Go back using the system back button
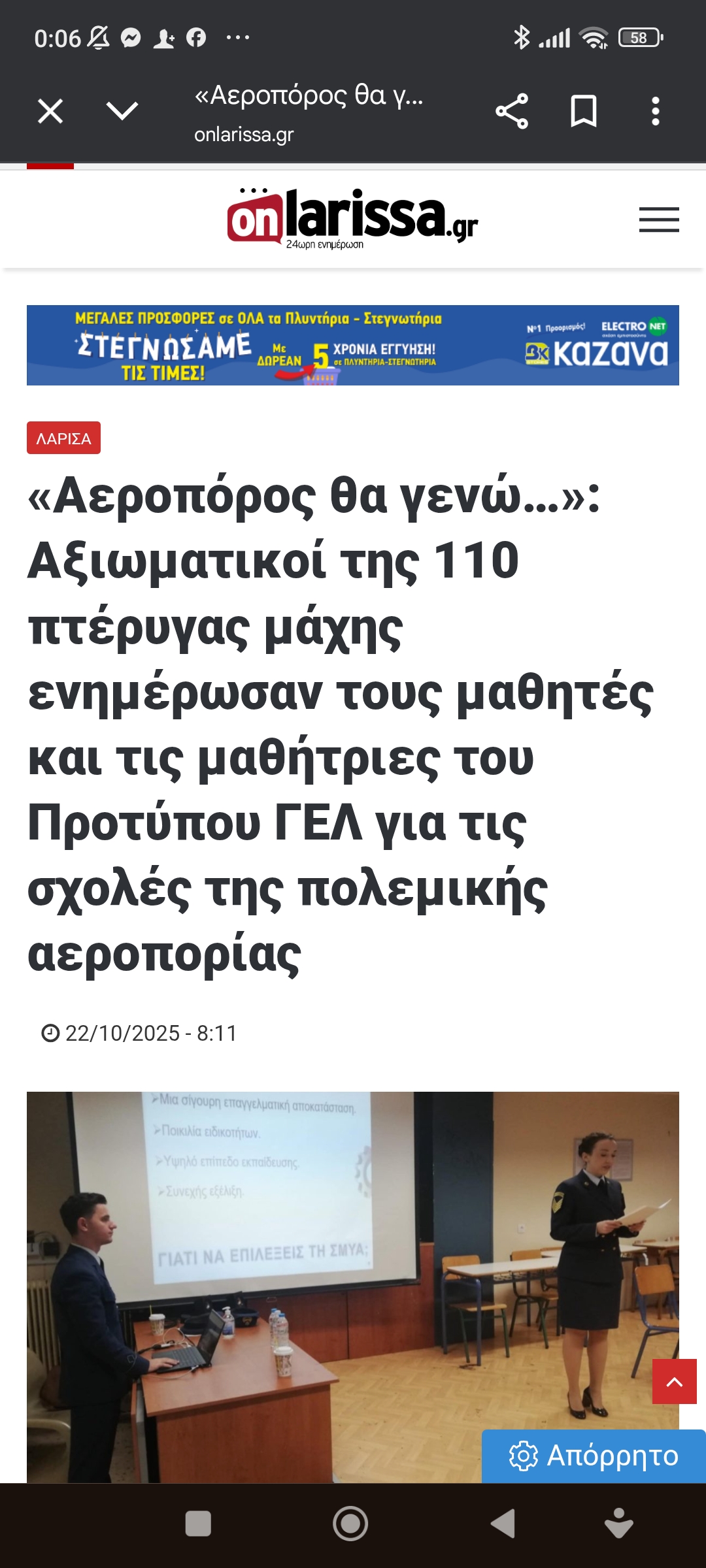 [503, 1524]
